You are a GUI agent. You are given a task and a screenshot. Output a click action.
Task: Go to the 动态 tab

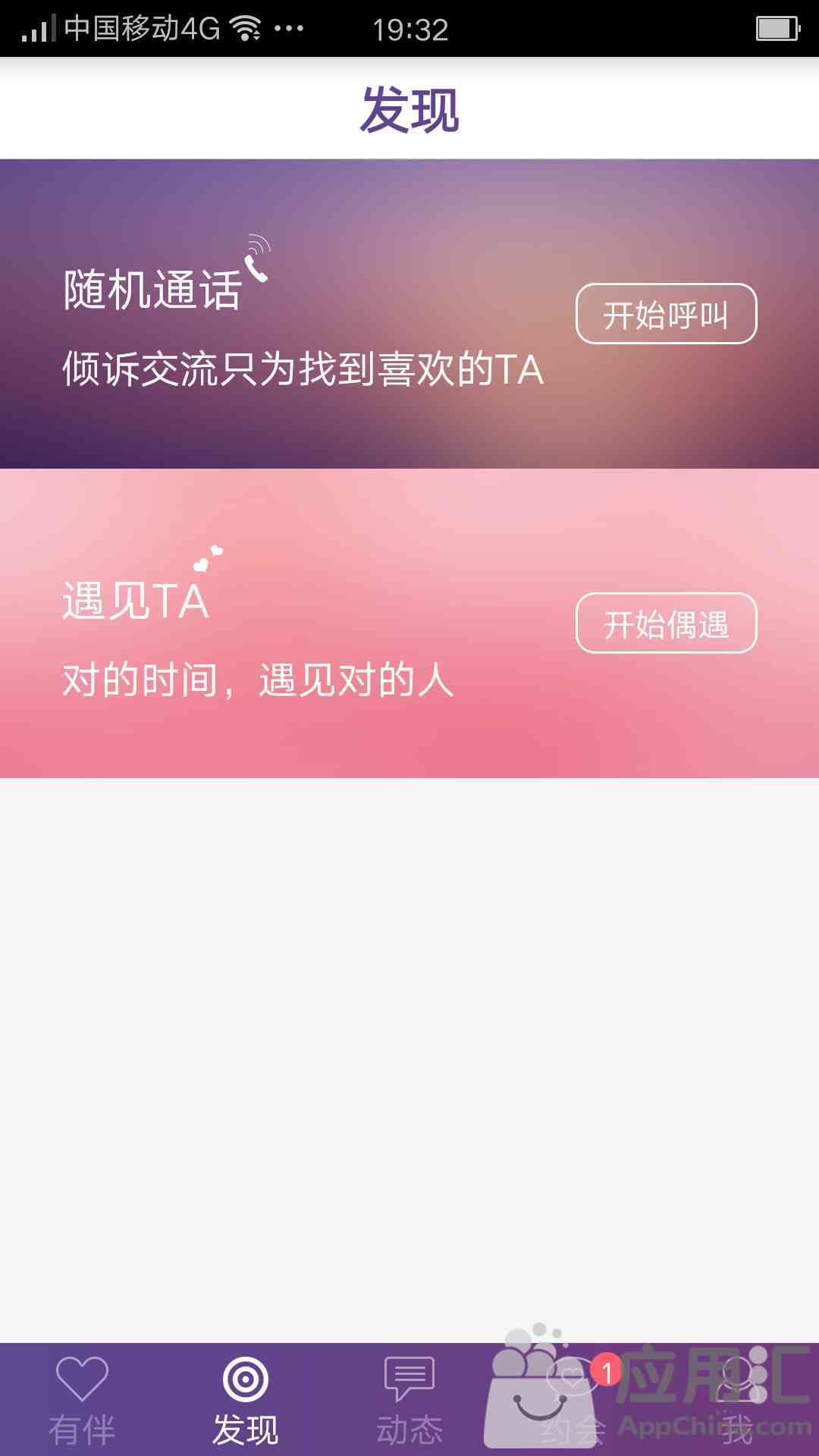(409, 1400)
